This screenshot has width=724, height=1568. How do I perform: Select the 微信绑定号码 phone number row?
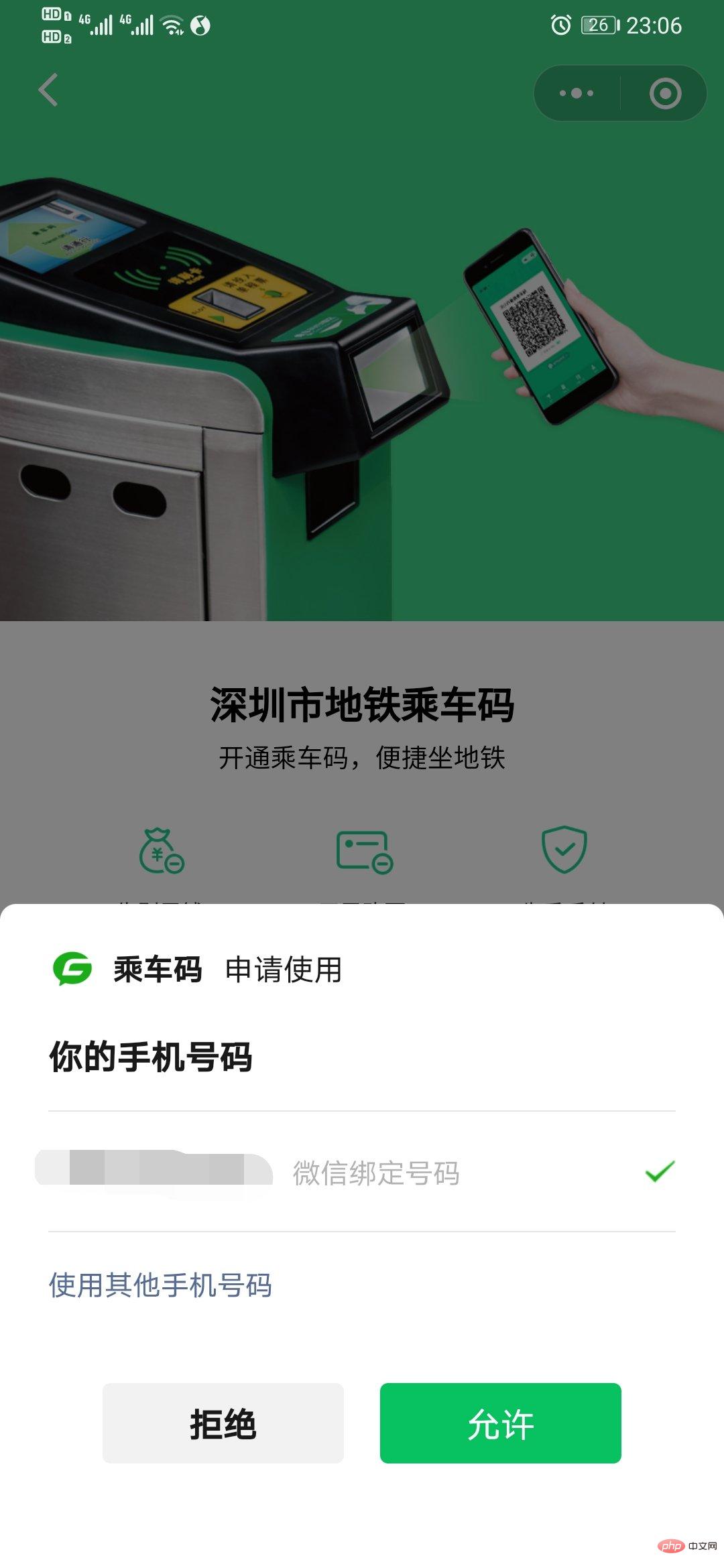coord(362,1172)
